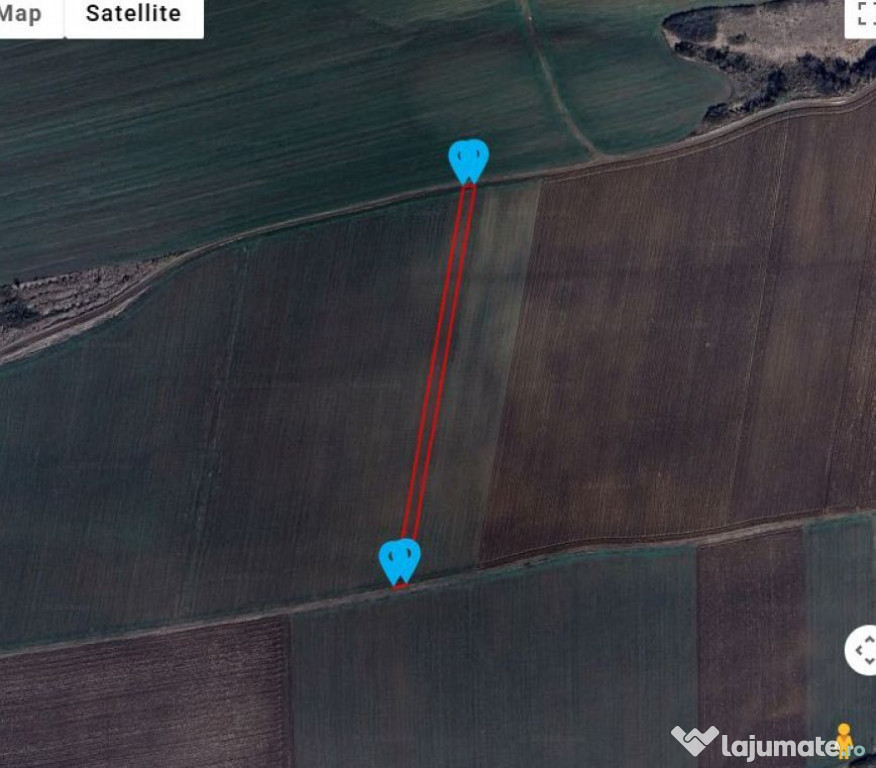The image size is (876, 768).
Task: Tap the lower blue location marker
Action: 400,559
